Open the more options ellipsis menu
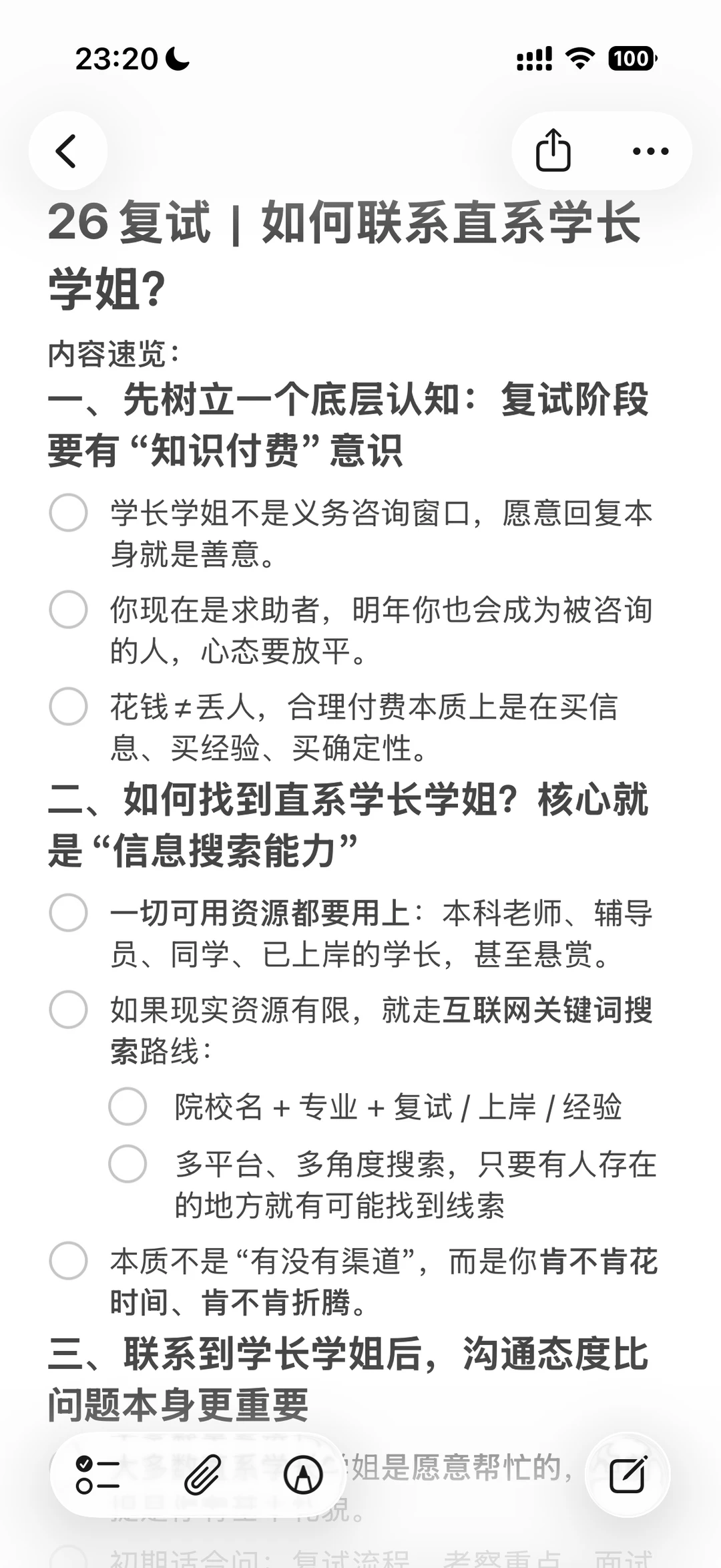Viewport: 721px width, 1568px height. pos(646,151)
